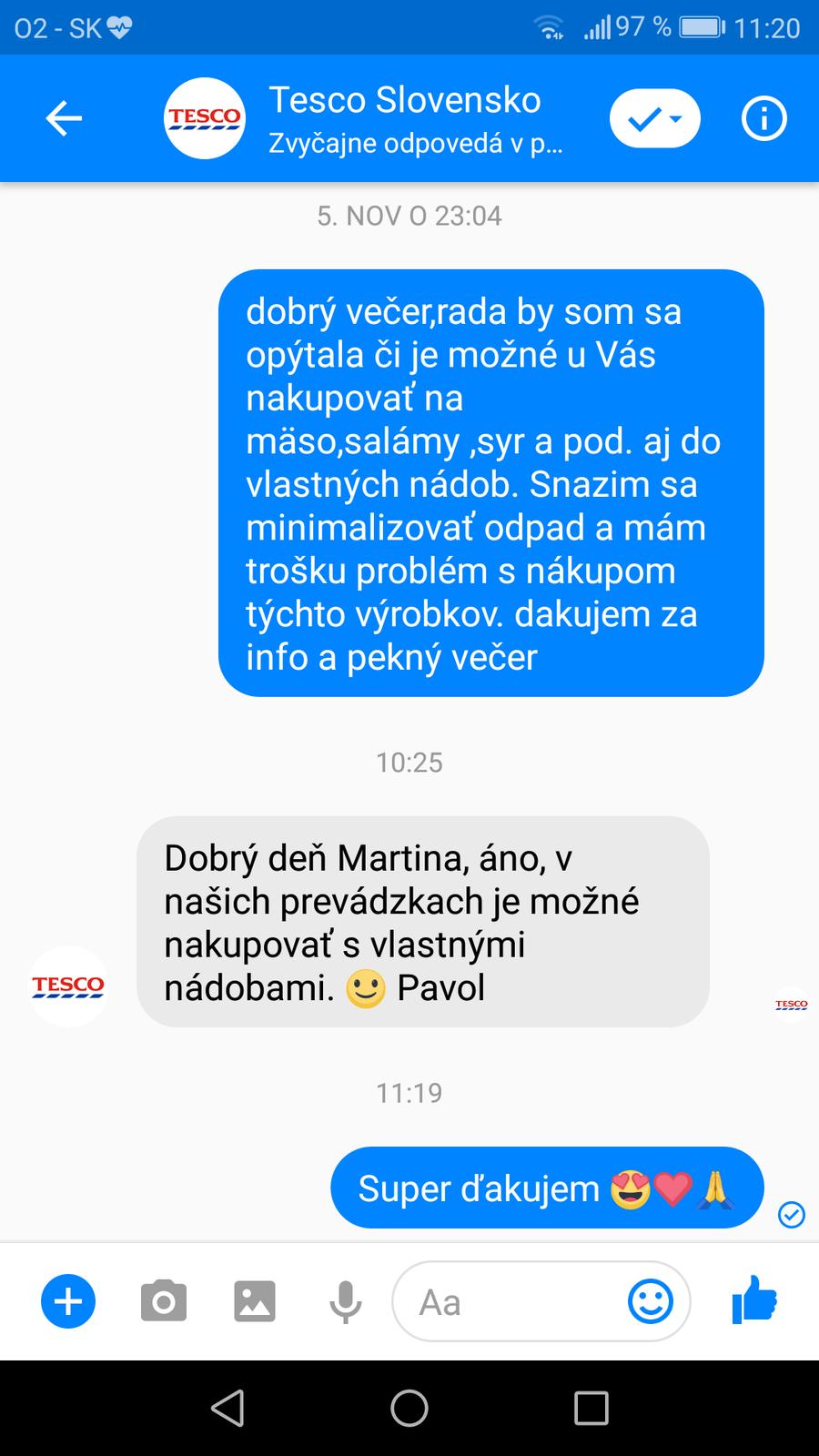Record a voice message with microphone
This screenshot has height=1456, width=819.
(x=345, y=1301)
